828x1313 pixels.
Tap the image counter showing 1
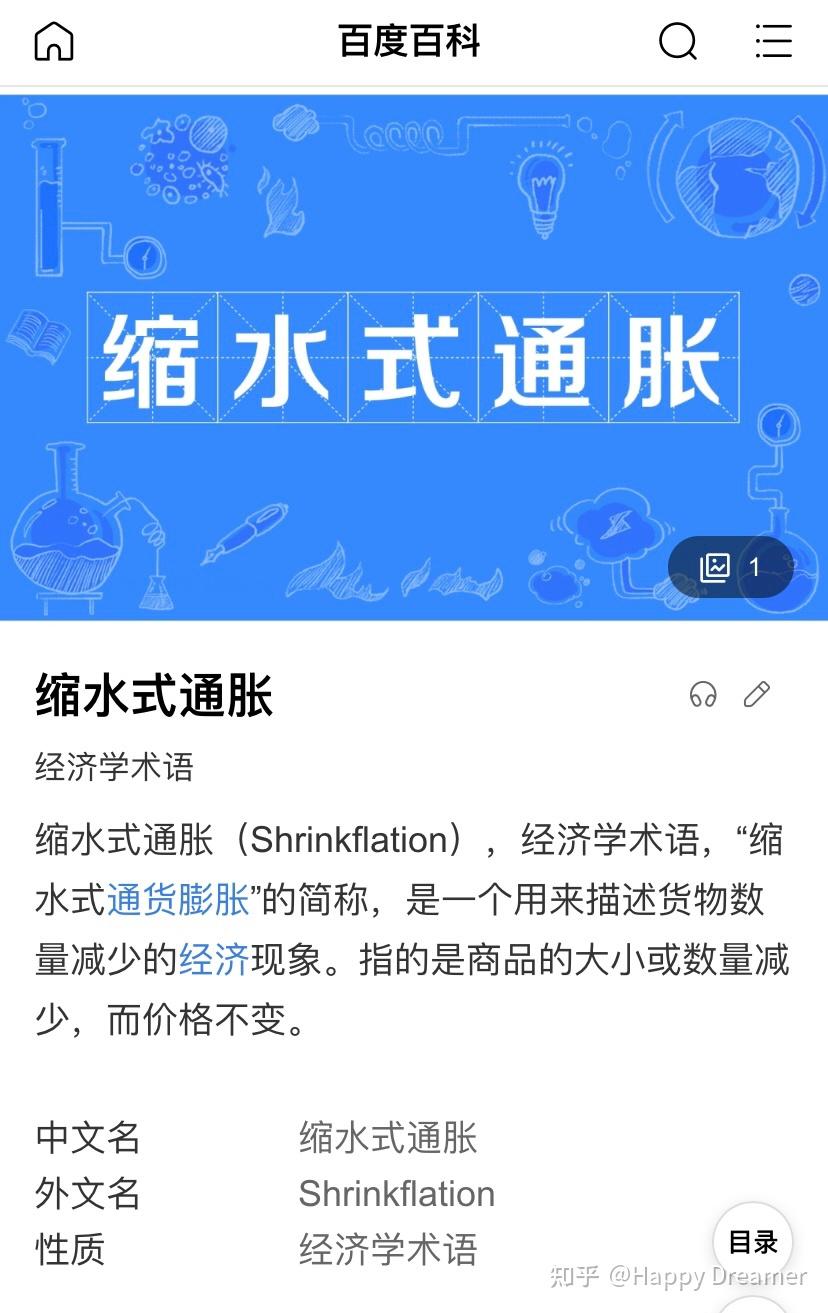tap(755, 567)
